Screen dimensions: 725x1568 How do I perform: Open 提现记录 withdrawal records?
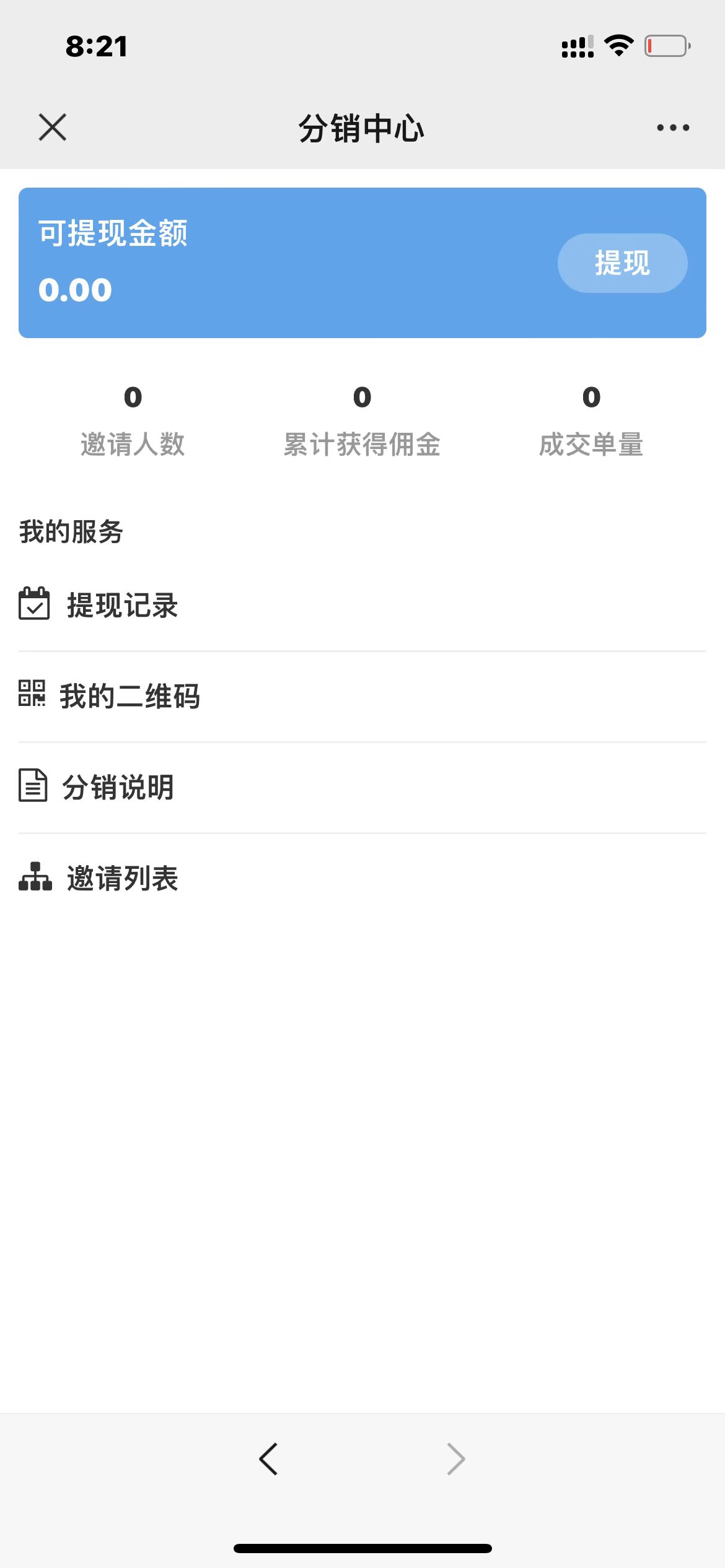[122, 605]
